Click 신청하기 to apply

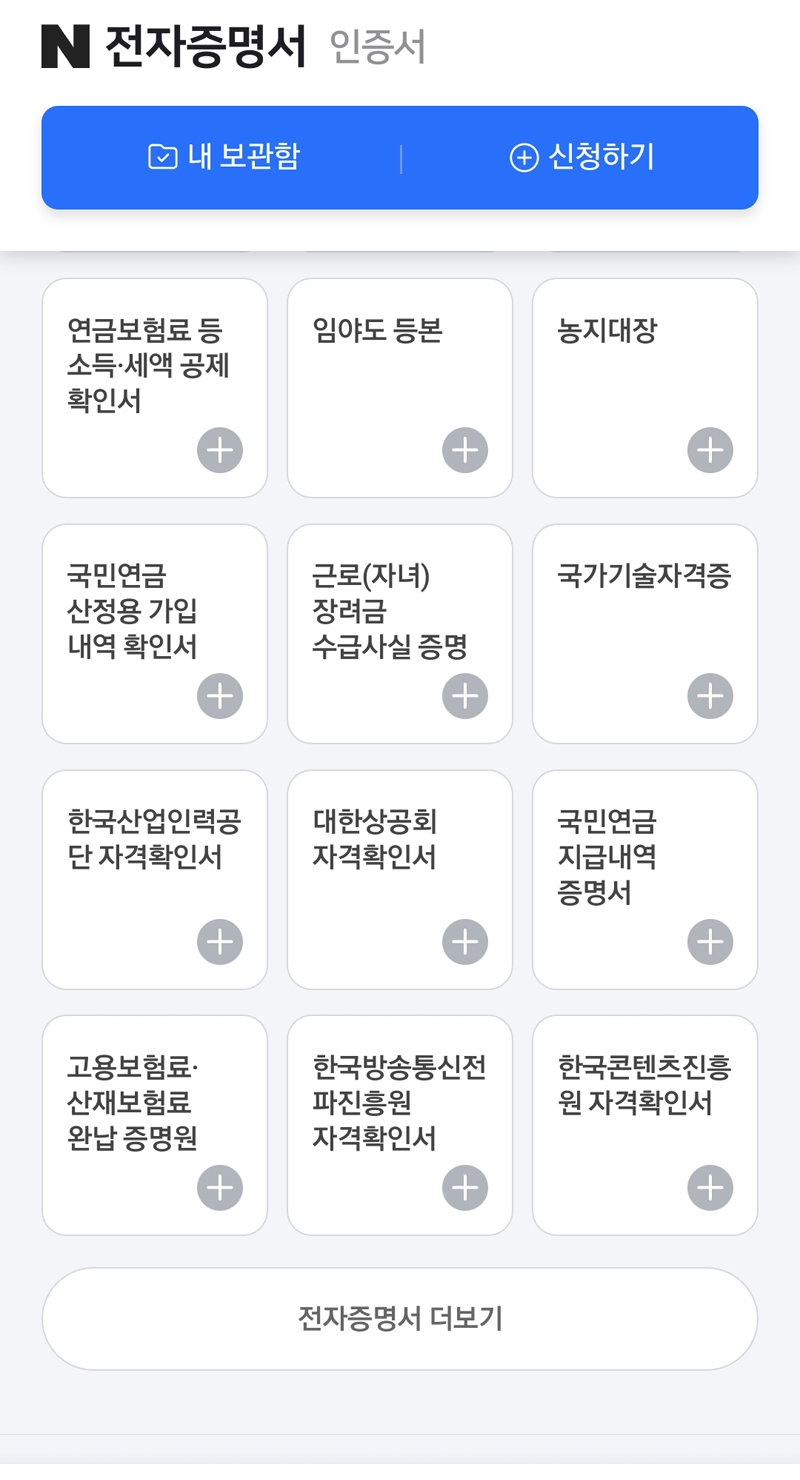point(583,156)
